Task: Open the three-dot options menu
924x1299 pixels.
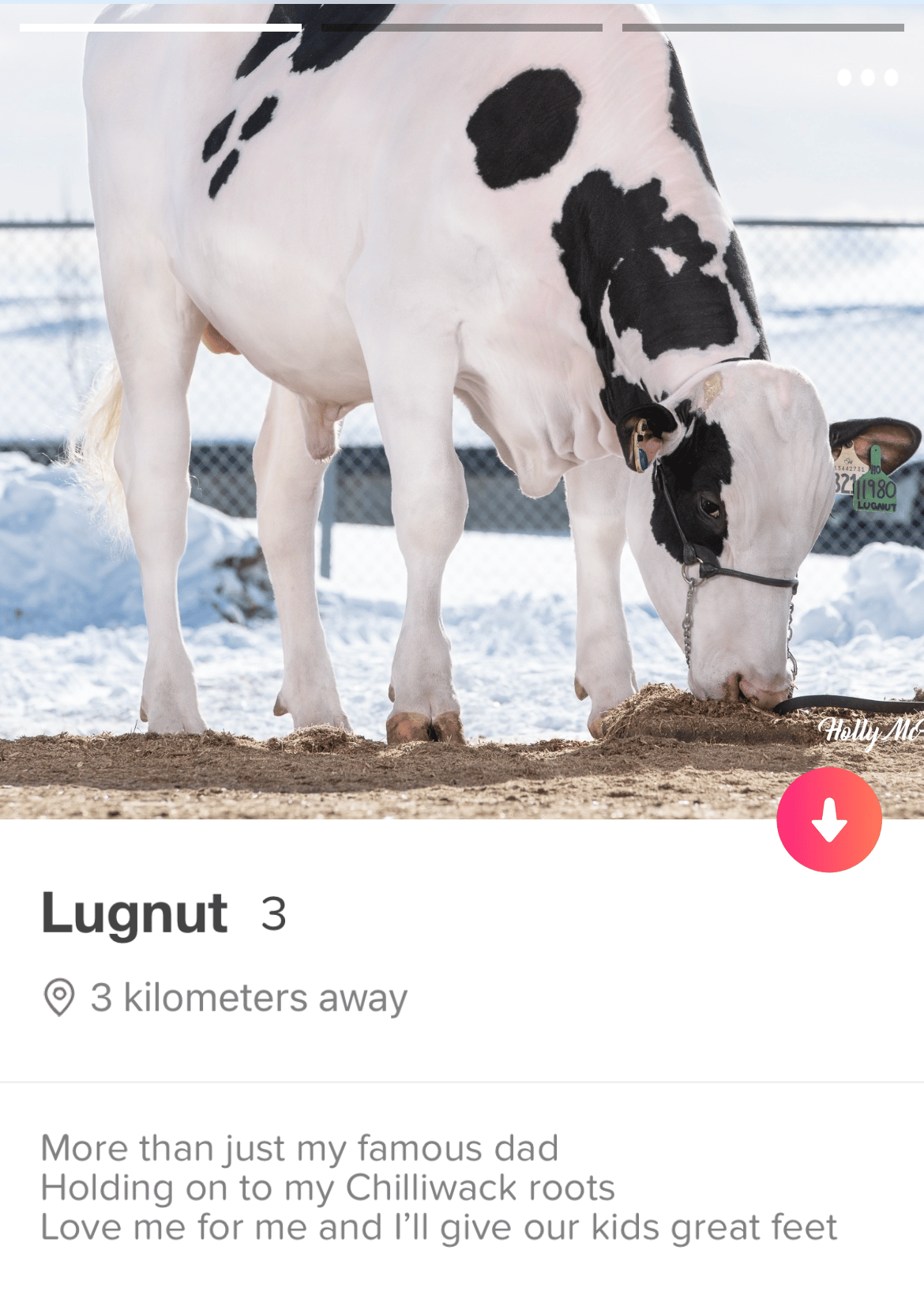Action: pos(867,77)
